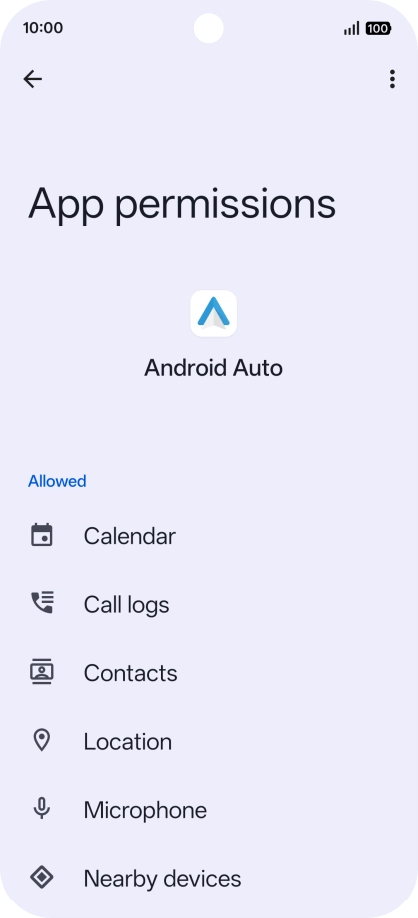View the Location permission
Viewport: 418px width, 918px height.
coord(209,741)
